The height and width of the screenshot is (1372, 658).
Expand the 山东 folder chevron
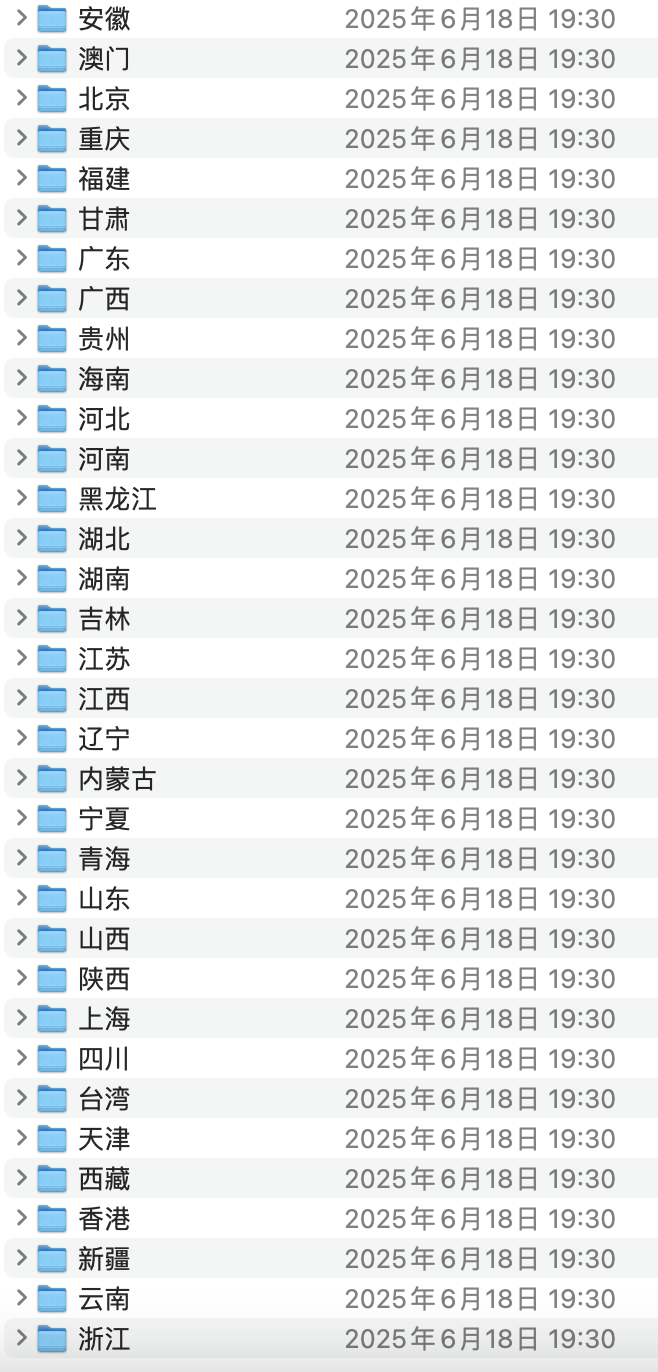(21, 898)
